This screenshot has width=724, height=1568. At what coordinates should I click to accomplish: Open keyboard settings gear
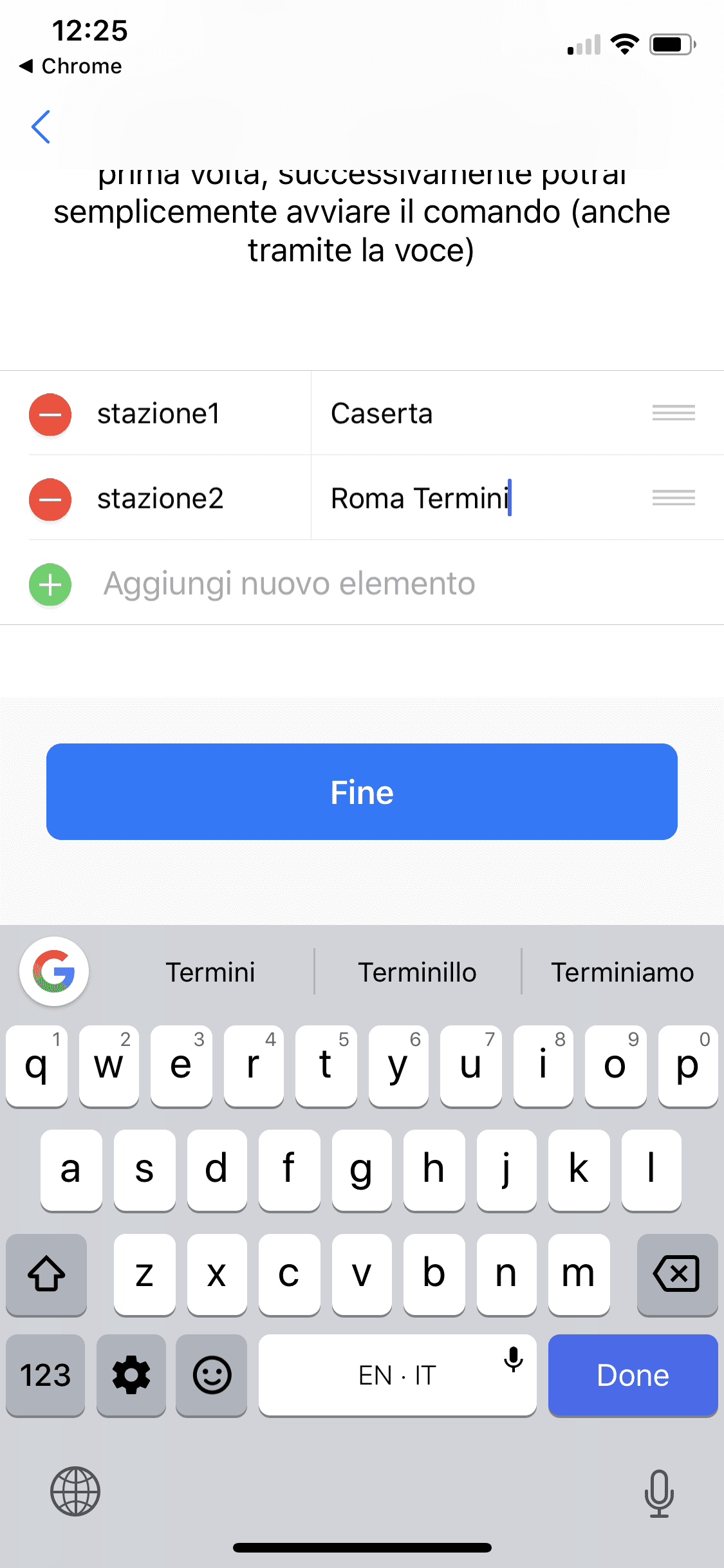(x=131, y=1375)
